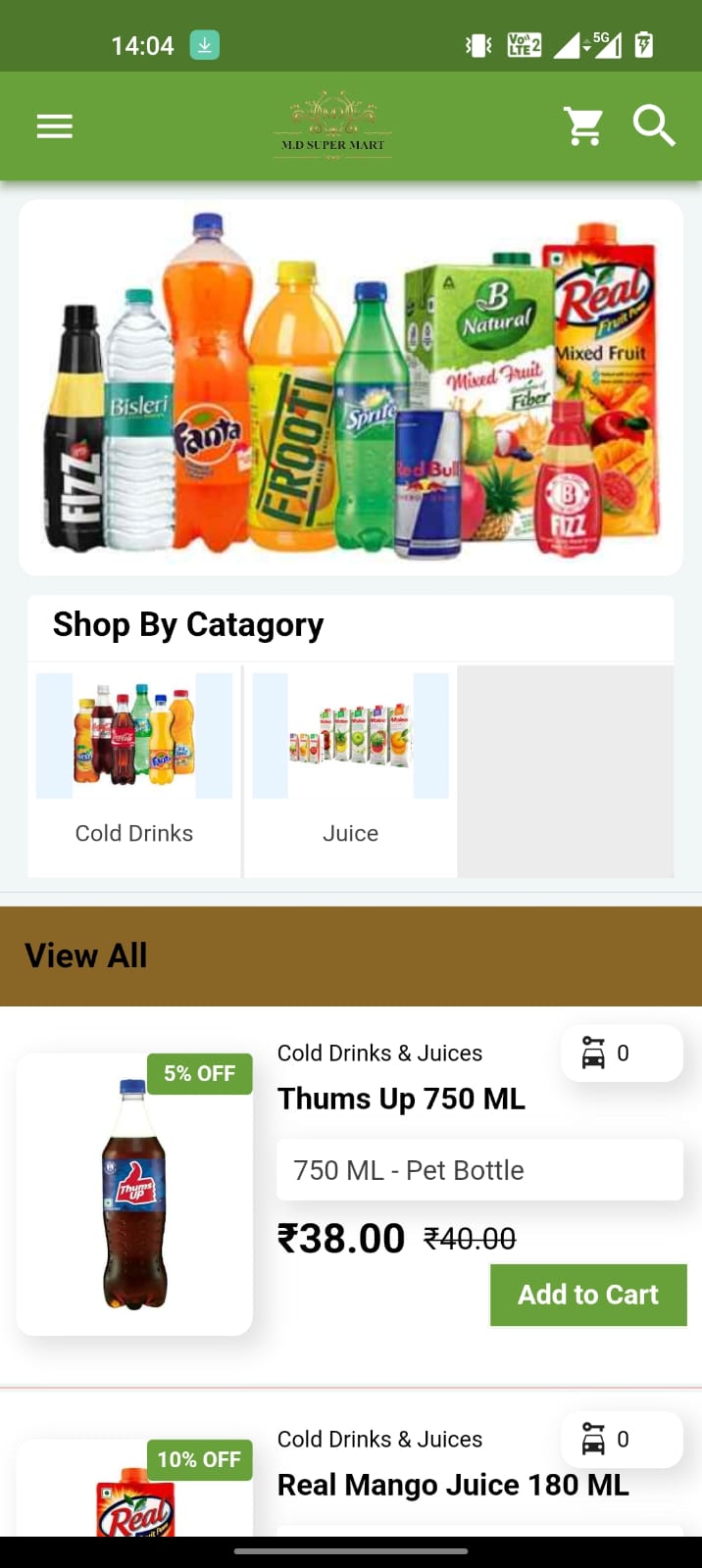This screenshot has width=702, height=1568.
Task: Open the hamburger drawer menu
Action: pos(55,126)
